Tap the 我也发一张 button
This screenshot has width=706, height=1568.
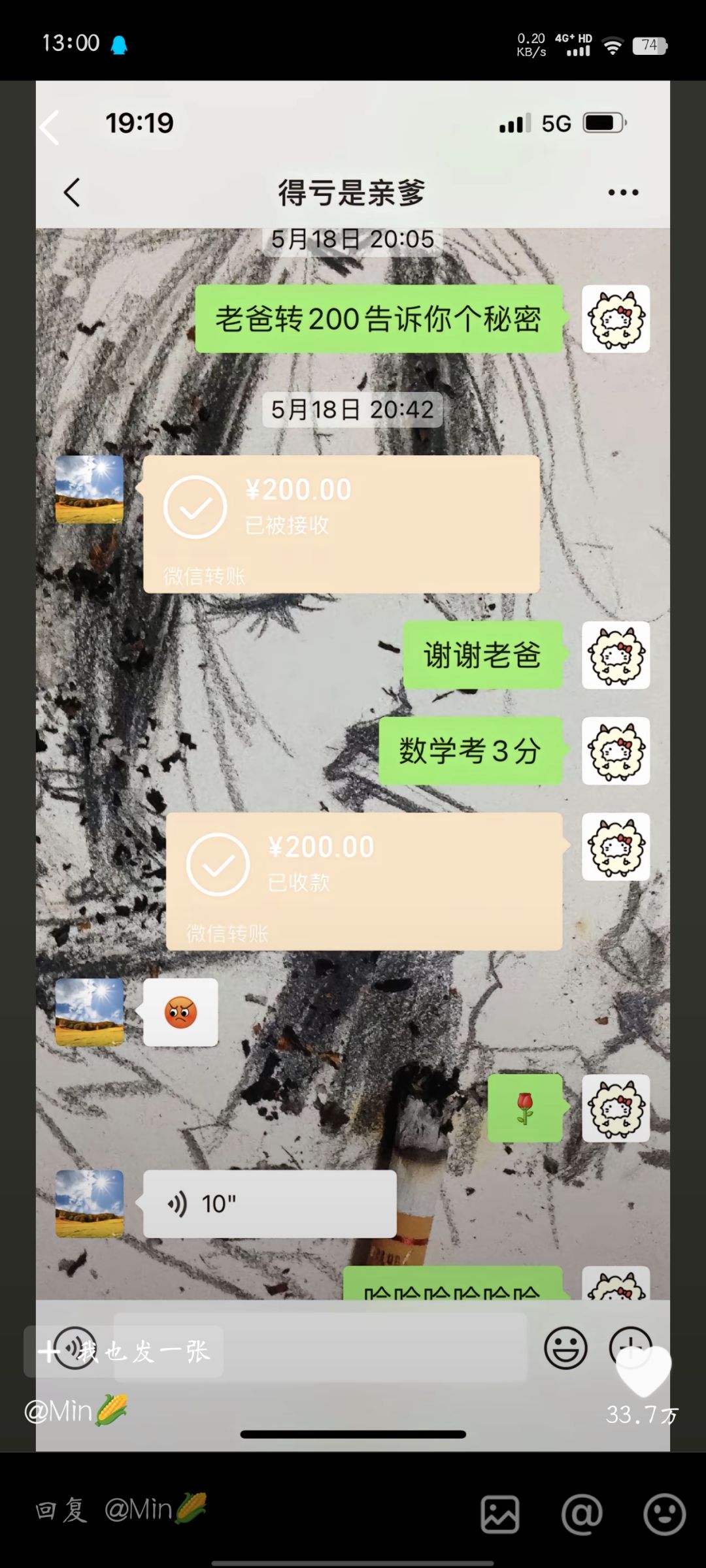click(124, 1352)
